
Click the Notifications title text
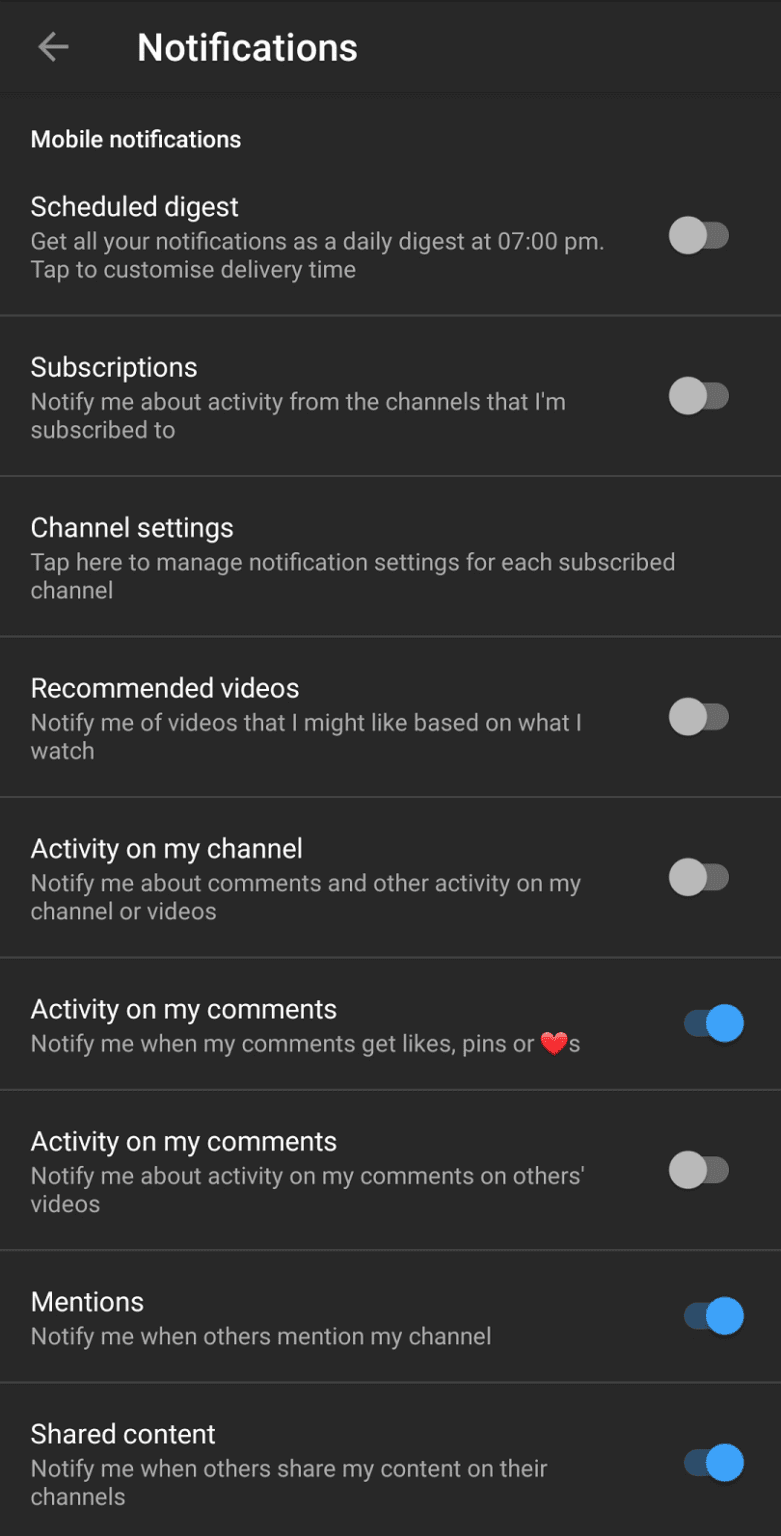(x=246, y=47)
